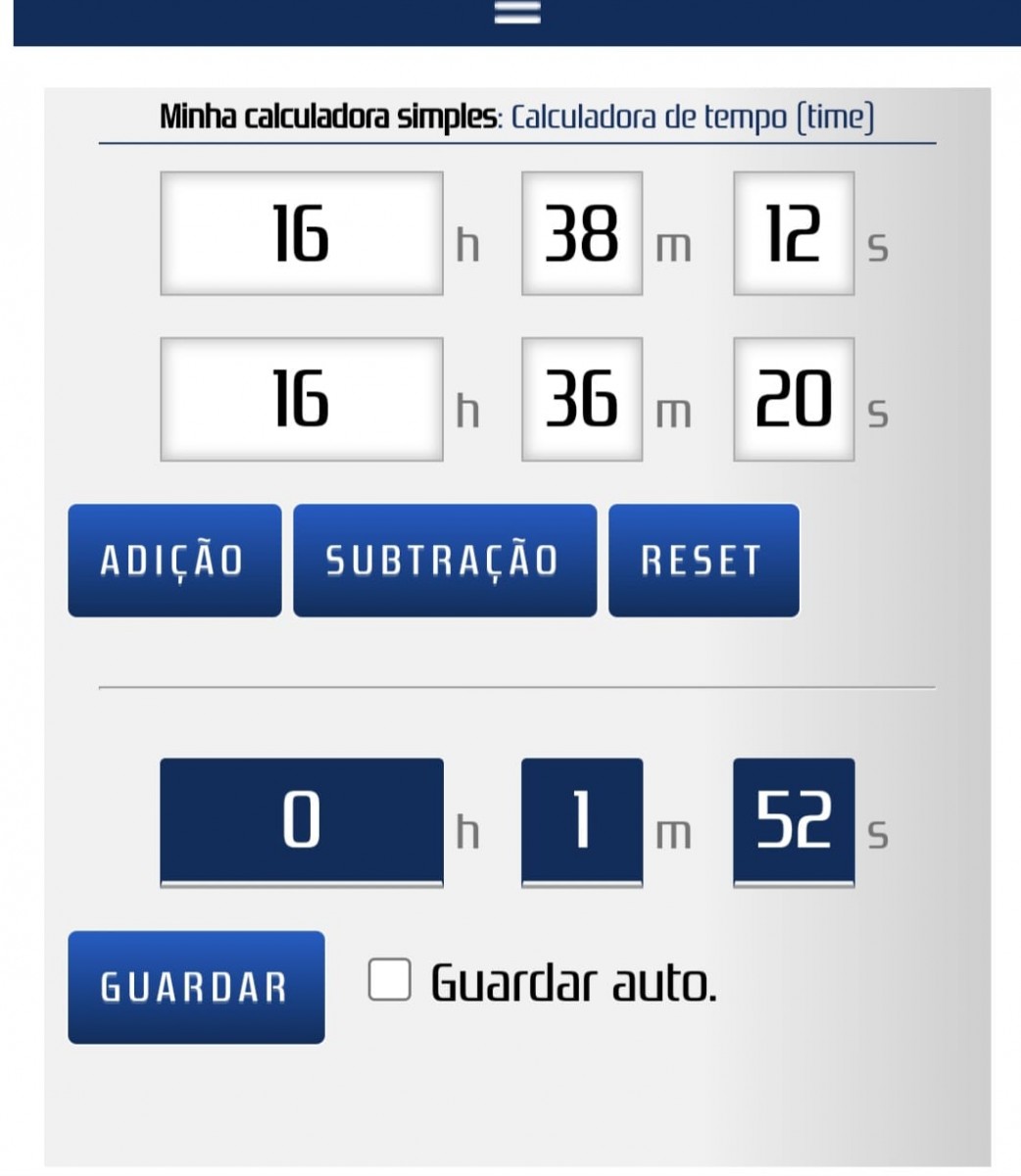This screenshot has height=1176, width=1021.
Task: Subtract the times with SUBTRAÇÃO
Action: click(x=444, y=561)
